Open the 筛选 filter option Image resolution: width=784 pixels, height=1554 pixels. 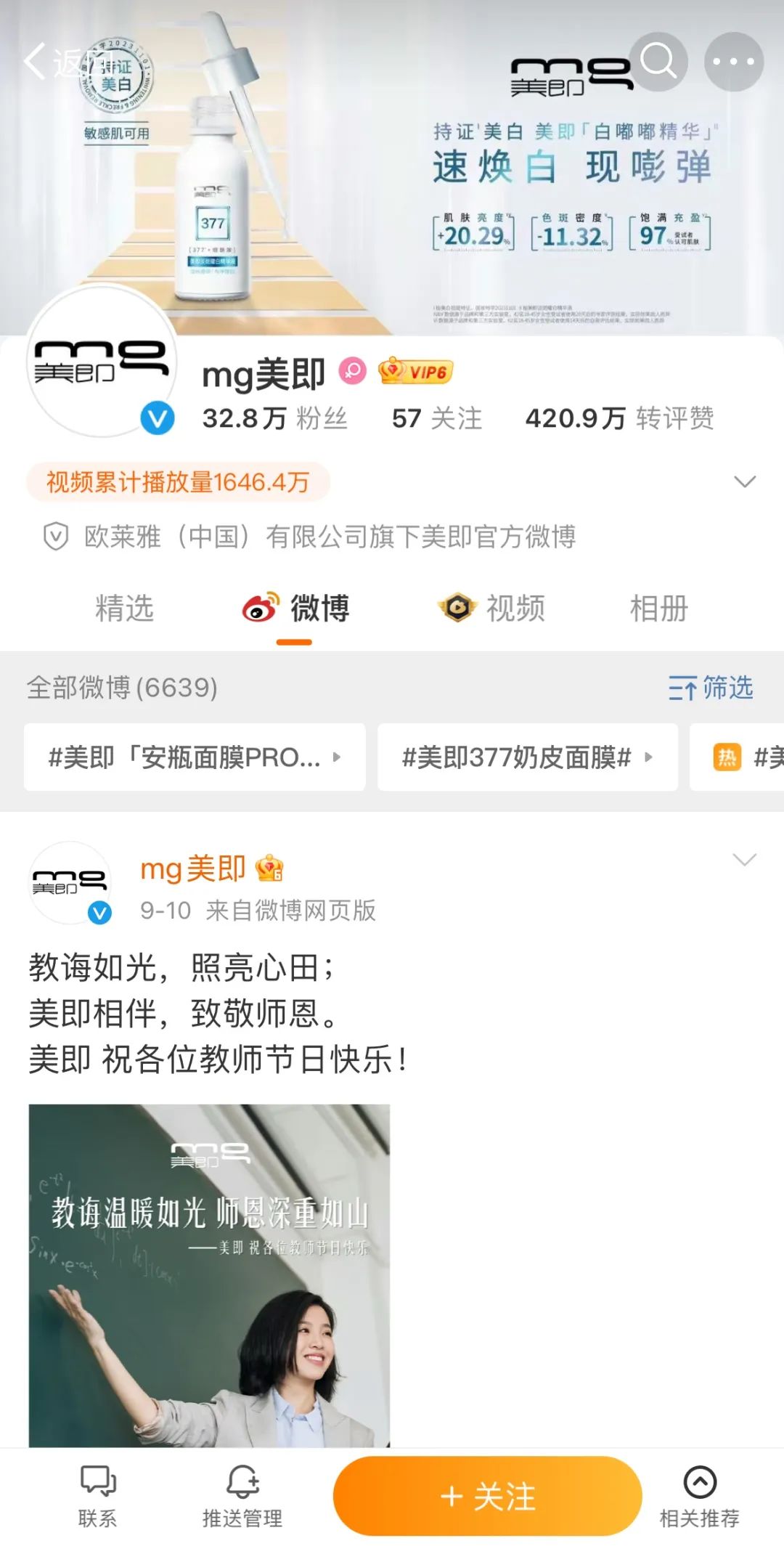tap(711, 687)
